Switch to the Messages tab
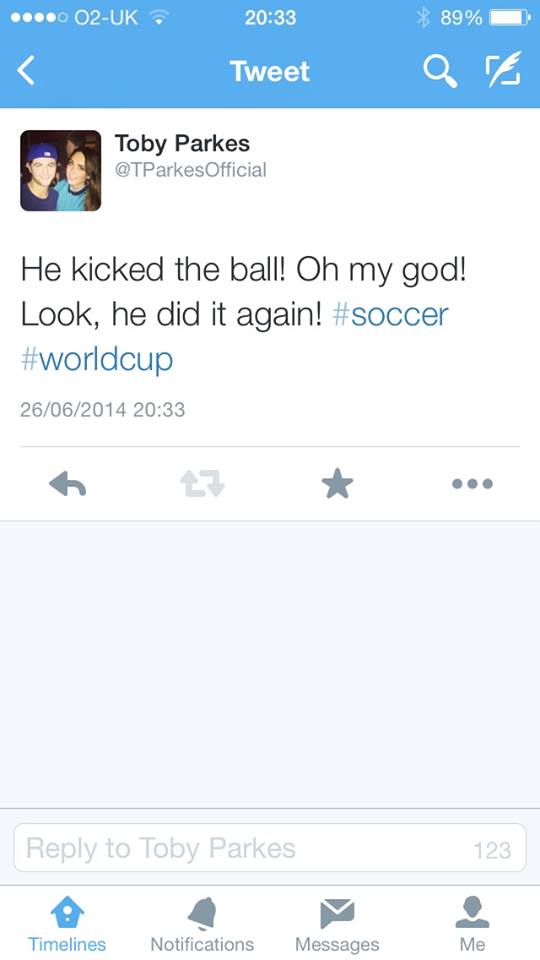The height and width of the screenshot is (960, 540). tap(337, 924)
